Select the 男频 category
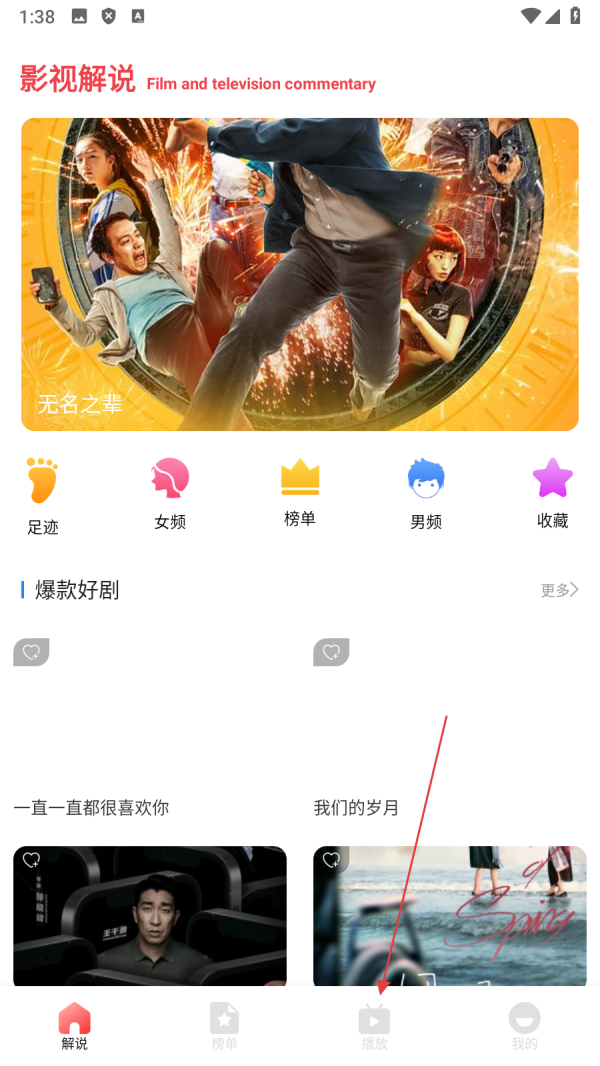Image resolution: width=600 pixels, height=1066 pixels. pos(426,494)
